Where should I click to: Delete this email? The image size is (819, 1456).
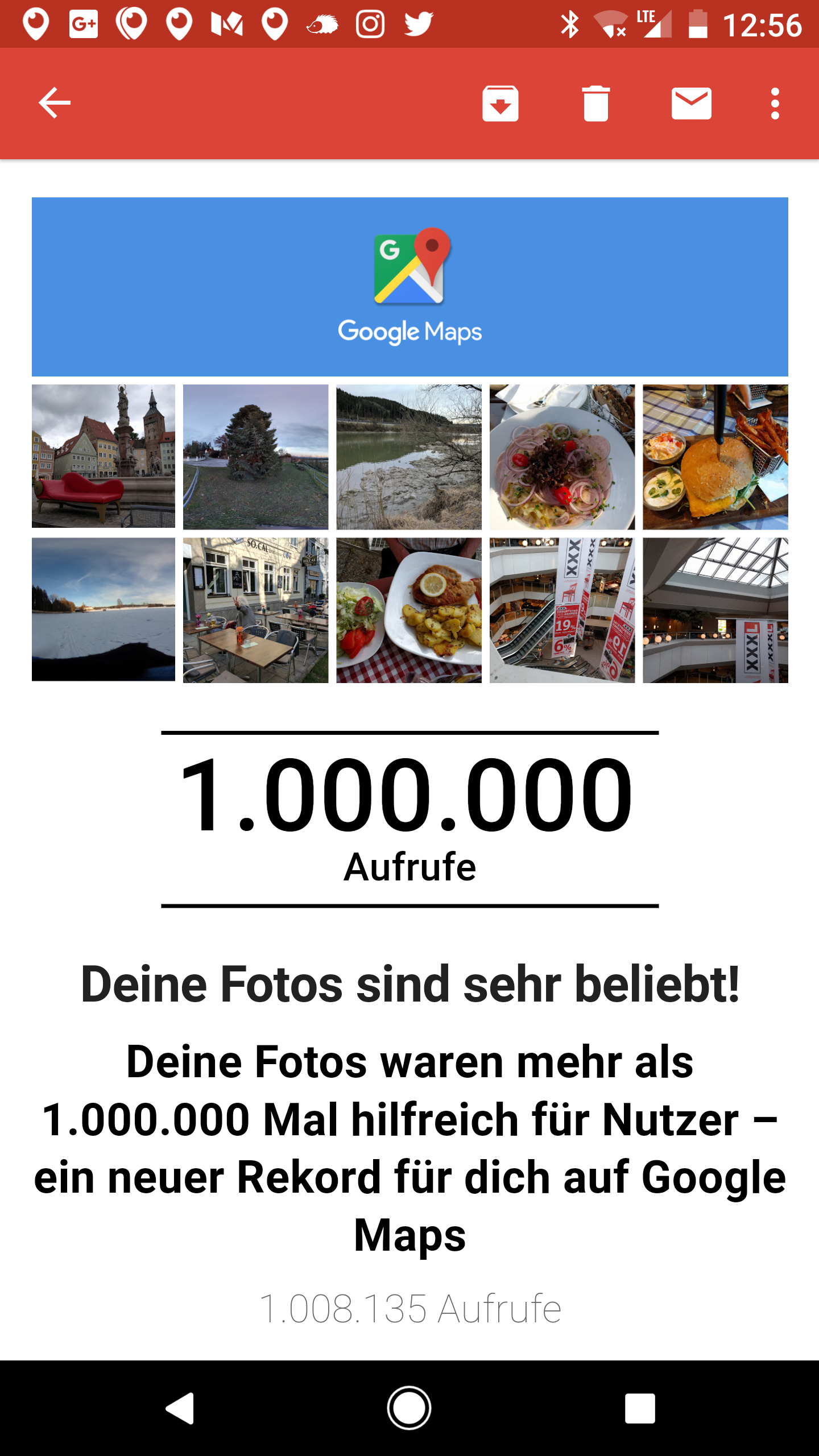point(595,104)
